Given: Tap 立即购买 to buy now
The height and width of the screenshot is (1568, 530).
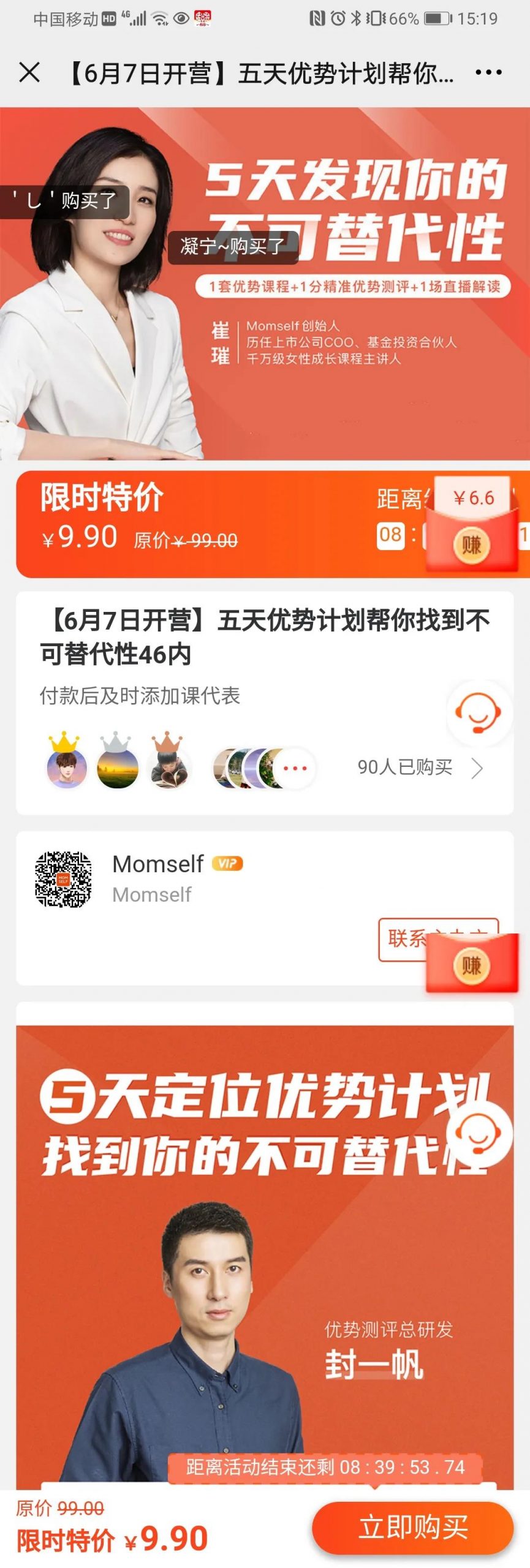Looking at the screenshot, I should [x=412, y=1528].
